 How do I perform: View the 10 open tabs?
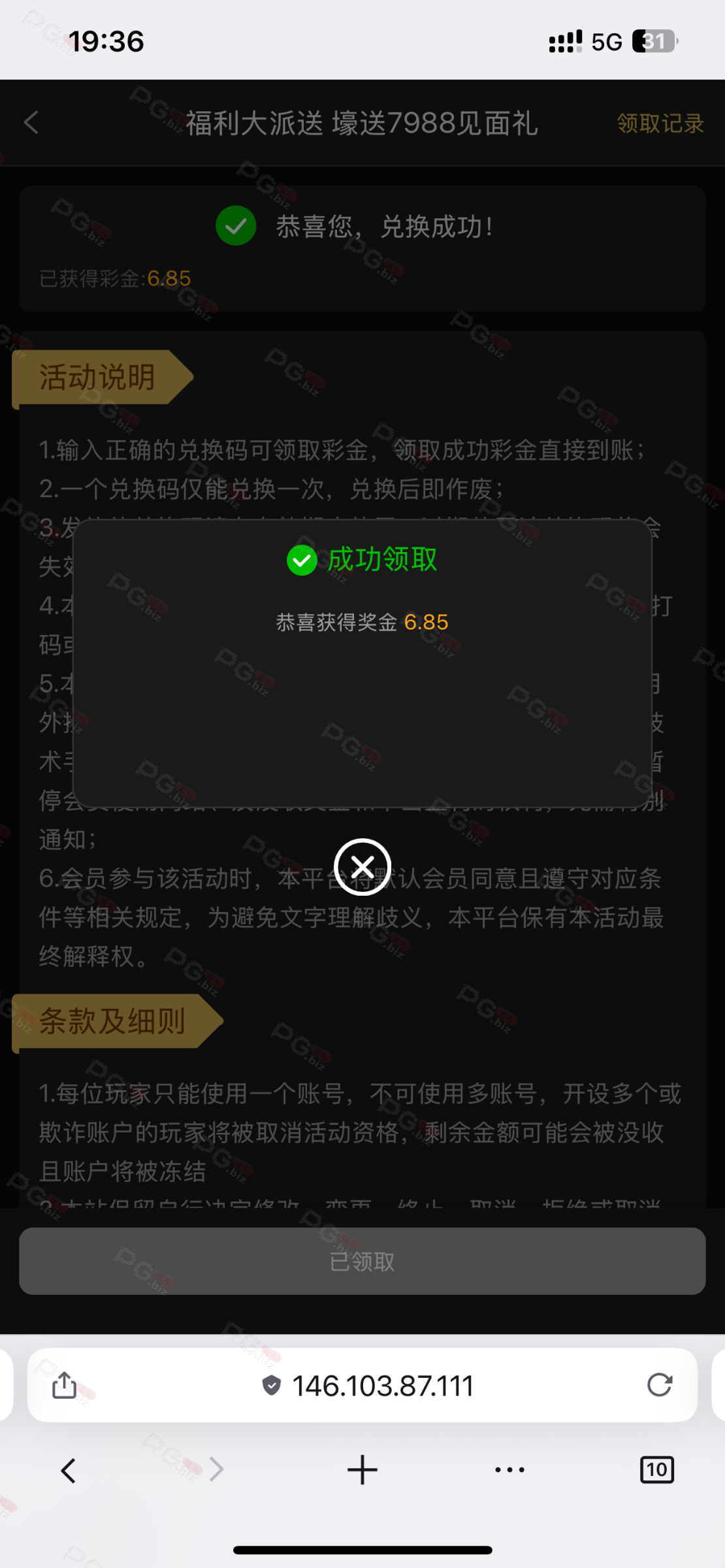pyautogui.click(x=656, y=1471)
